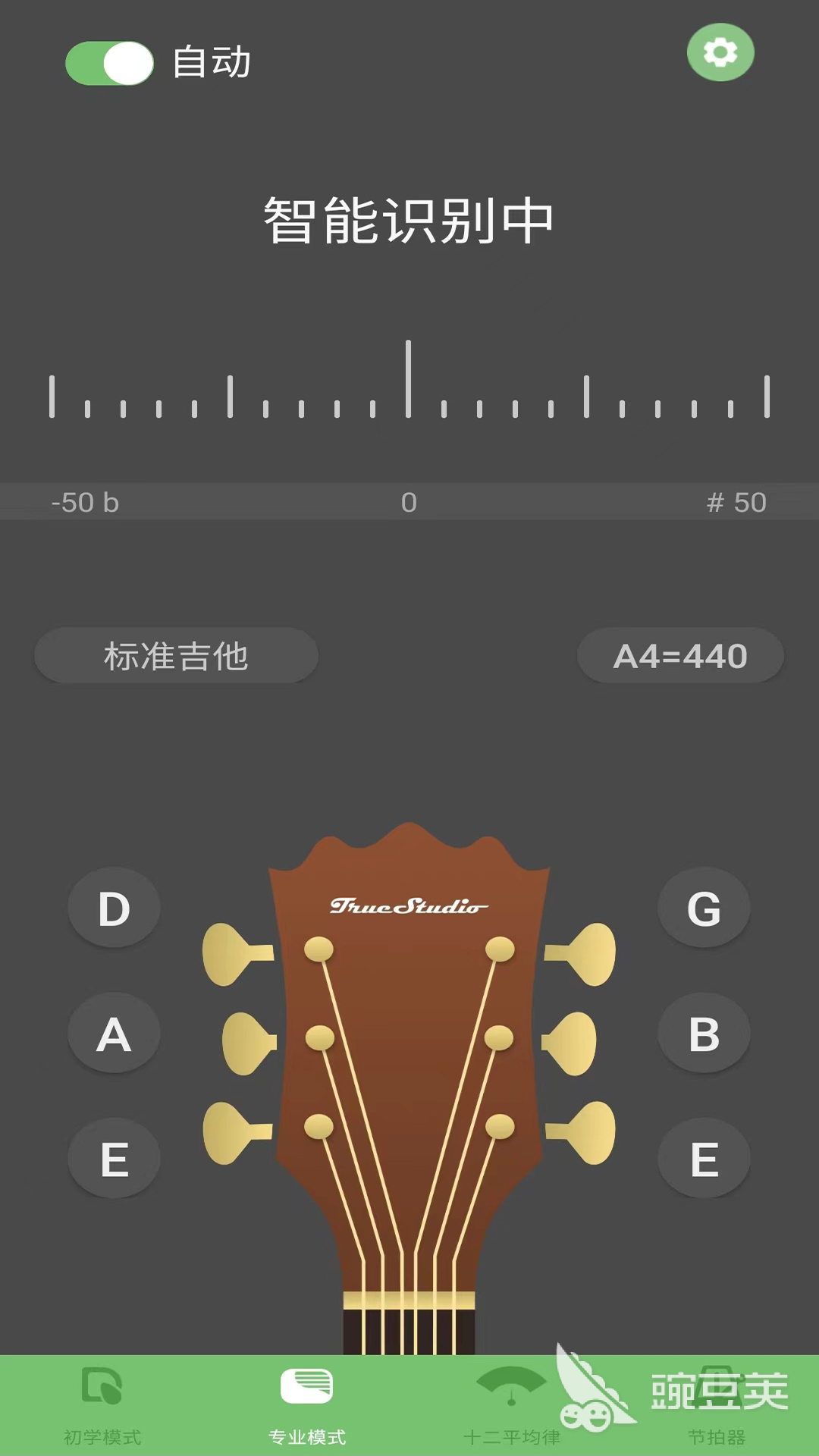819x1456 pixels.
Task: Switch to the 初学模式 tab
Action: tap(102, 1404)
